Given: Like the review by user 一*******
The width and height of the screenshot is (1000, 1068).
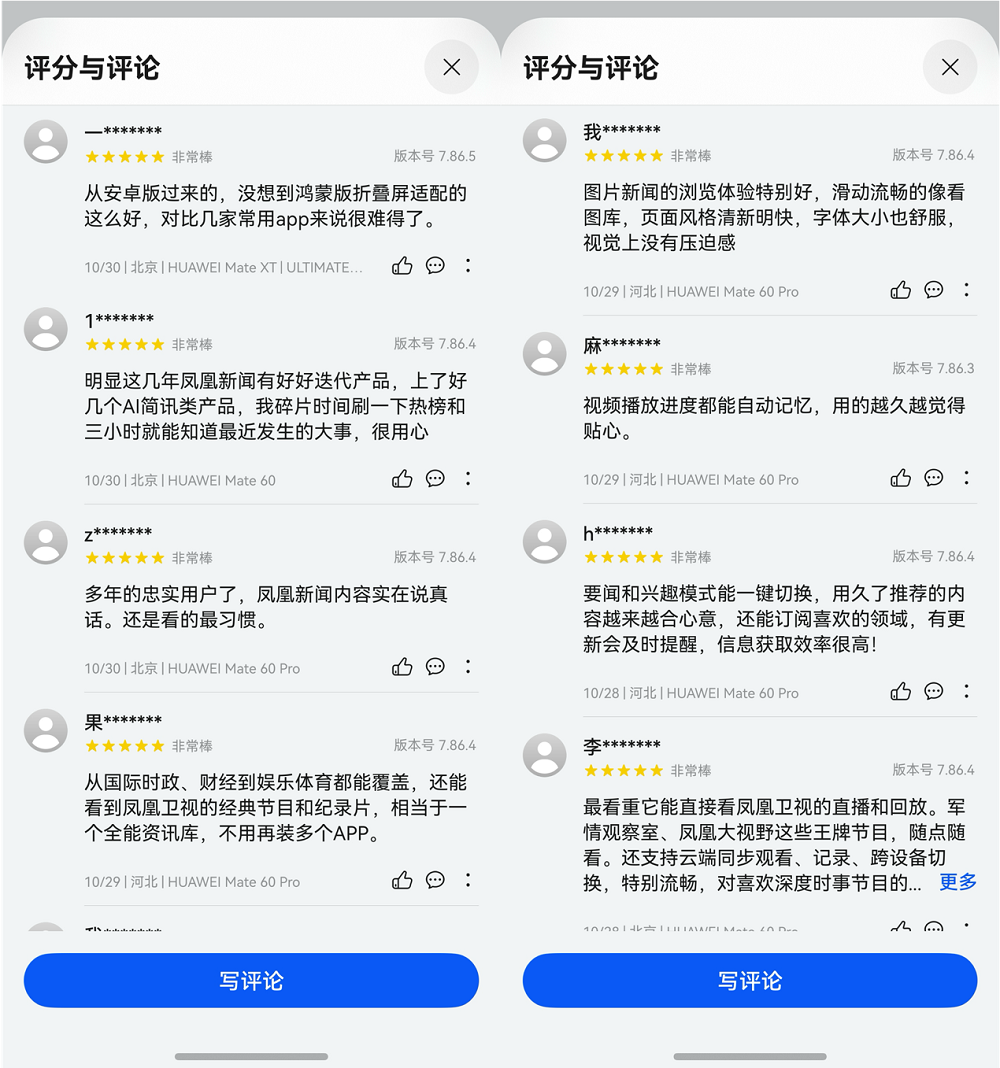Looking at the screenshot, I should [402, 266].
